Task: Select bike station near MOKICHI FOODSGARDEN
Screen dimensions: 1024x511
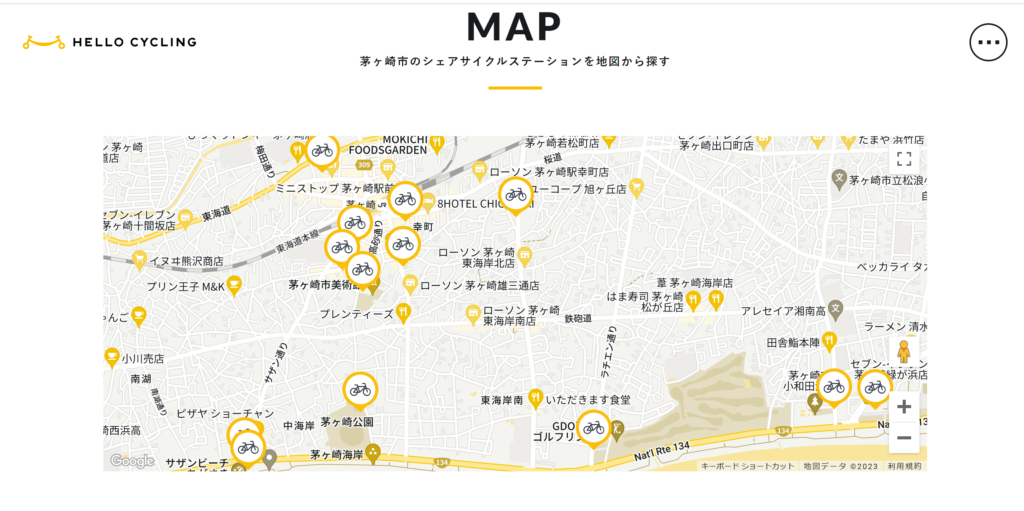Action: click(x=322, y=151)
